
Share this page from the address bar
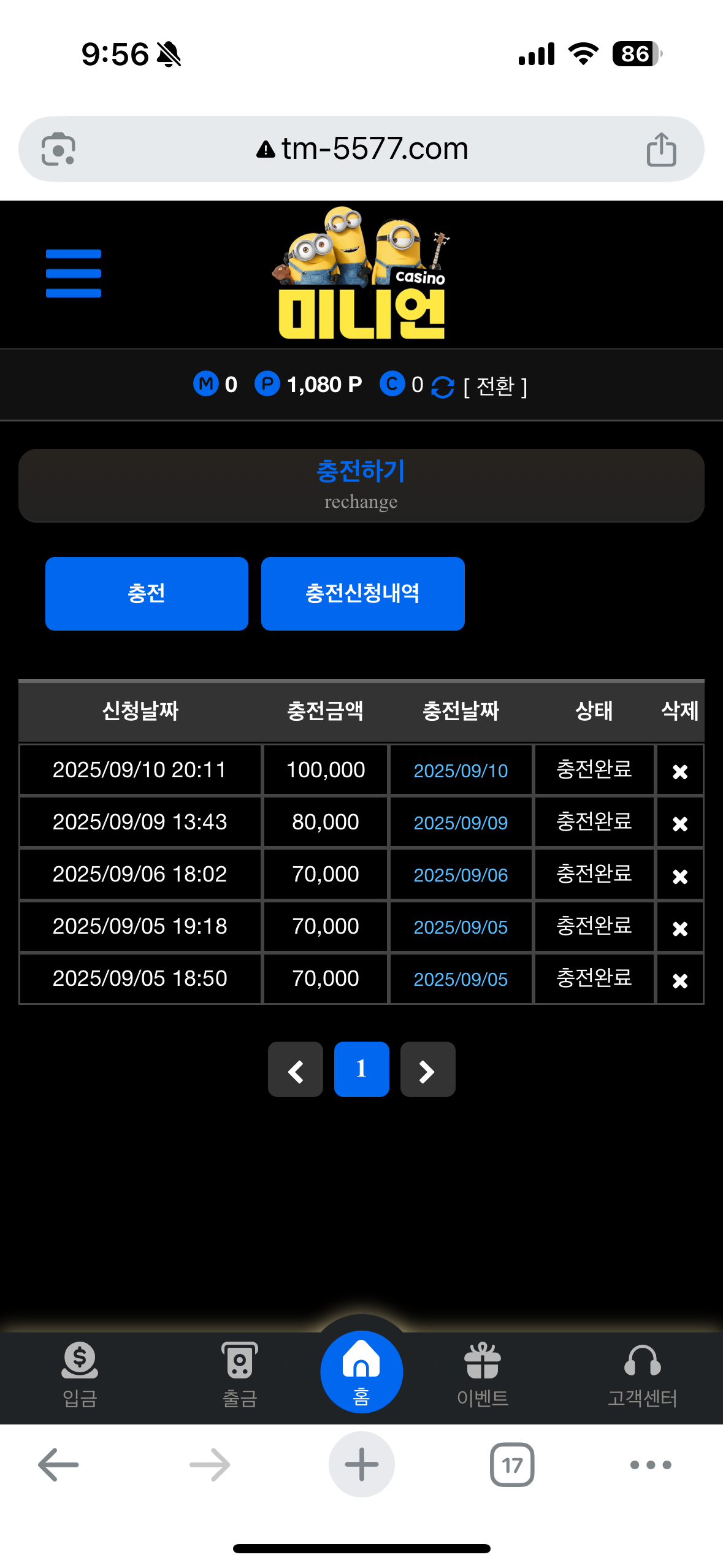pyautogui.click(x=661, y=149)
